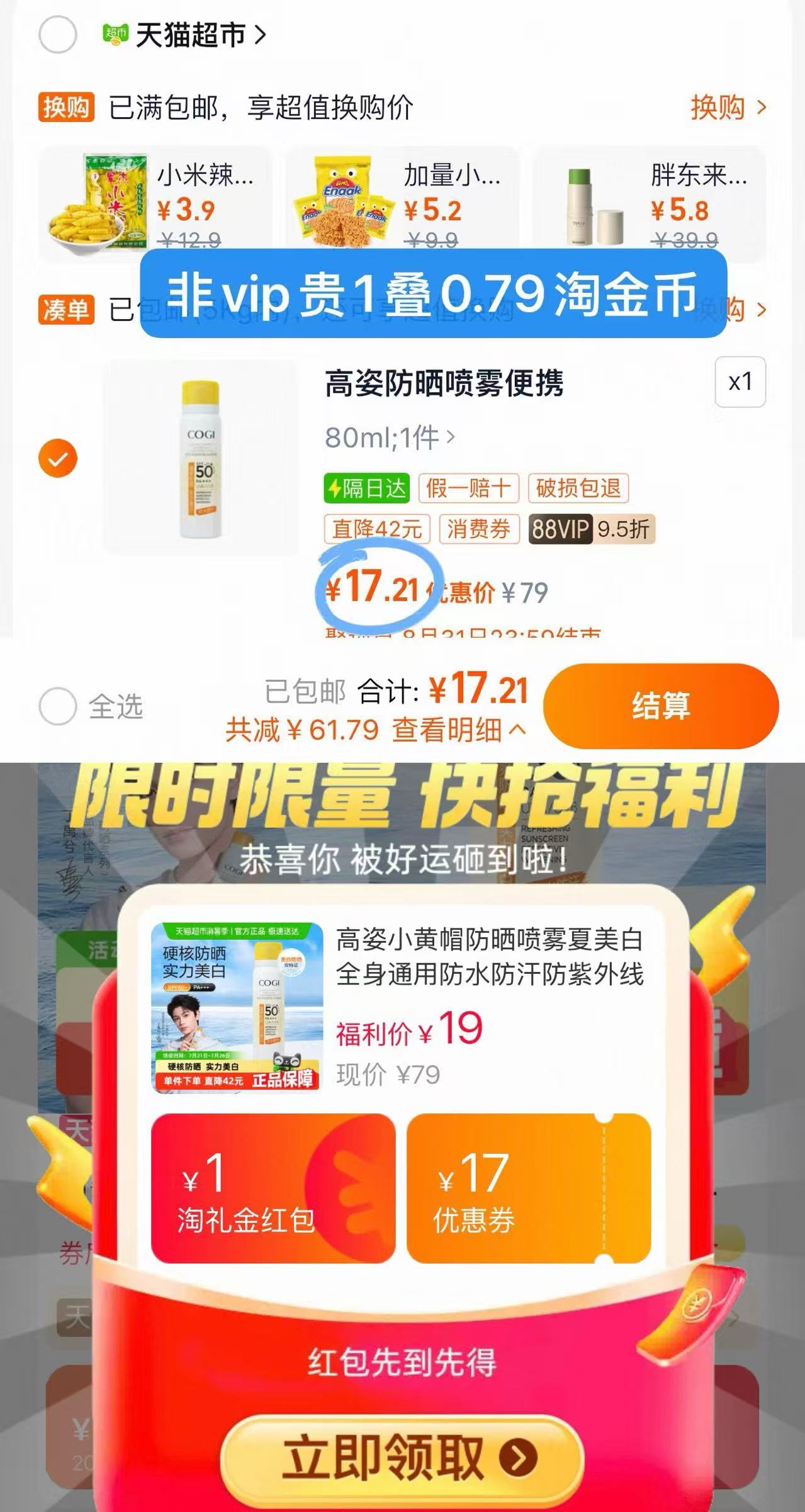Click the 88VIP 9.5折 badge
Screen dimensions: 805x1512
click(592, 531)
